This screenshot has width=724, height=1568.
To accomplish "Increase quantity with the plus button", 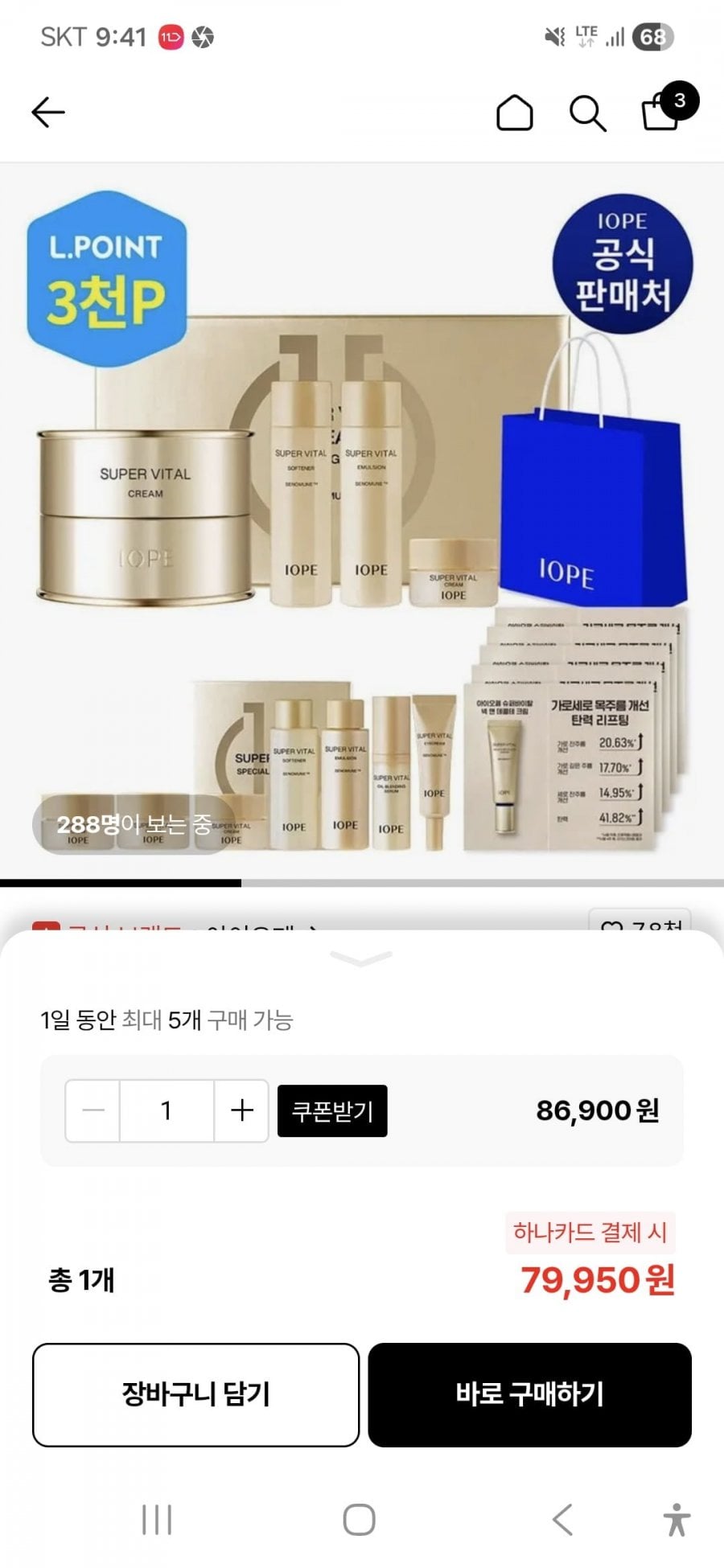I will [241, 1110].
